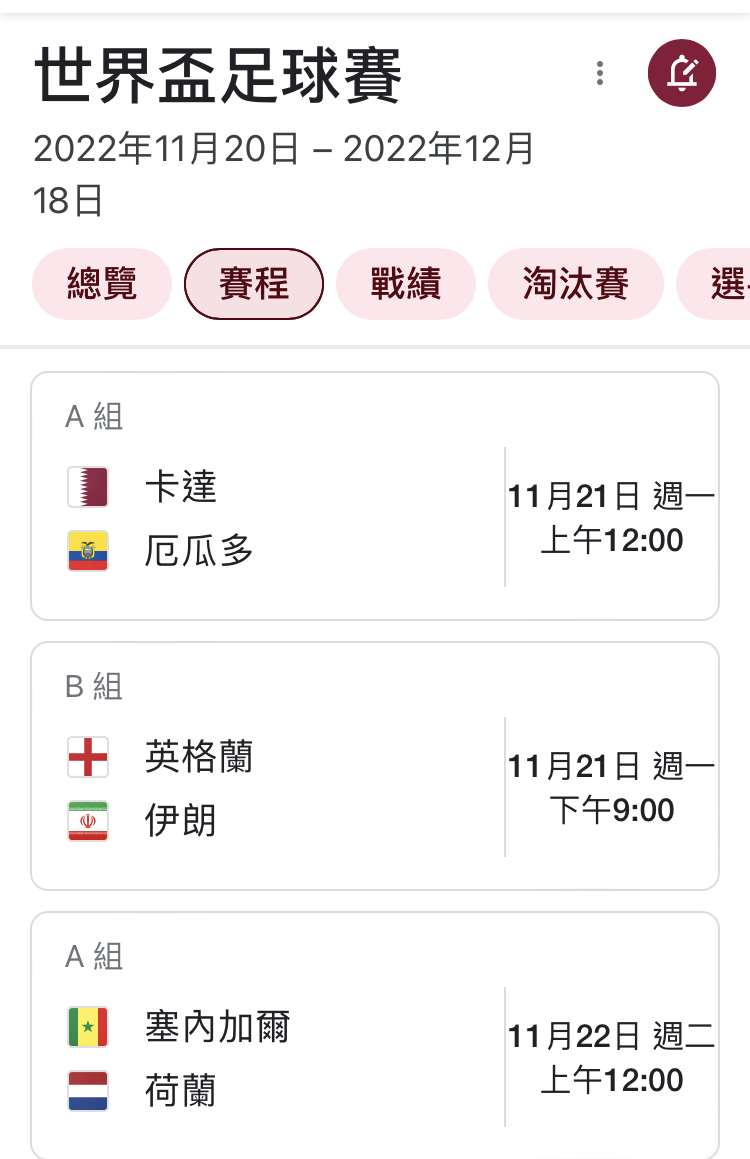Open the three-dot overflow menu
Screen dimensions: 750x1159
(600, 73)
